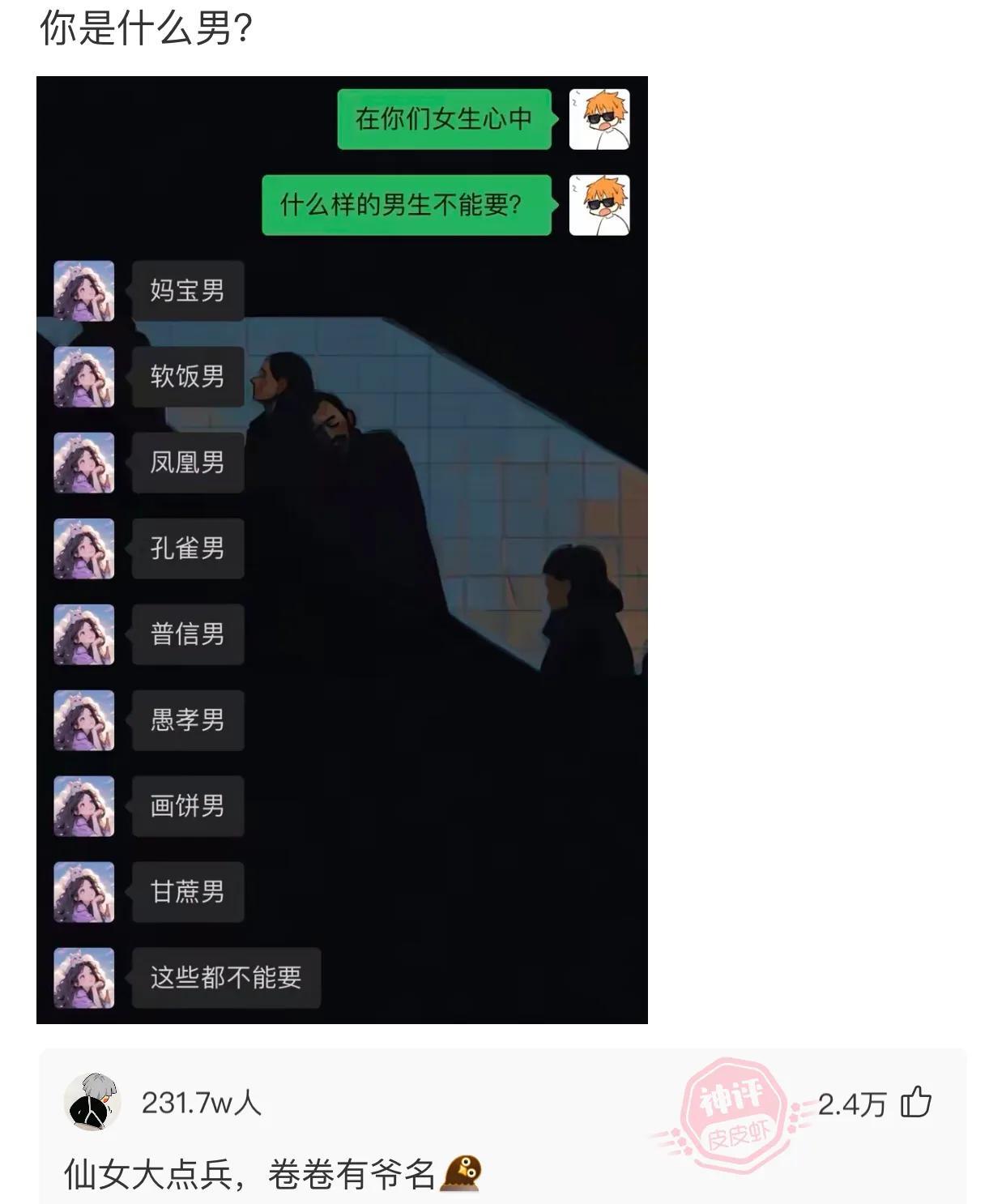
Task: Open the chat screenshot image in the post
Action: [x=342, y=549]
